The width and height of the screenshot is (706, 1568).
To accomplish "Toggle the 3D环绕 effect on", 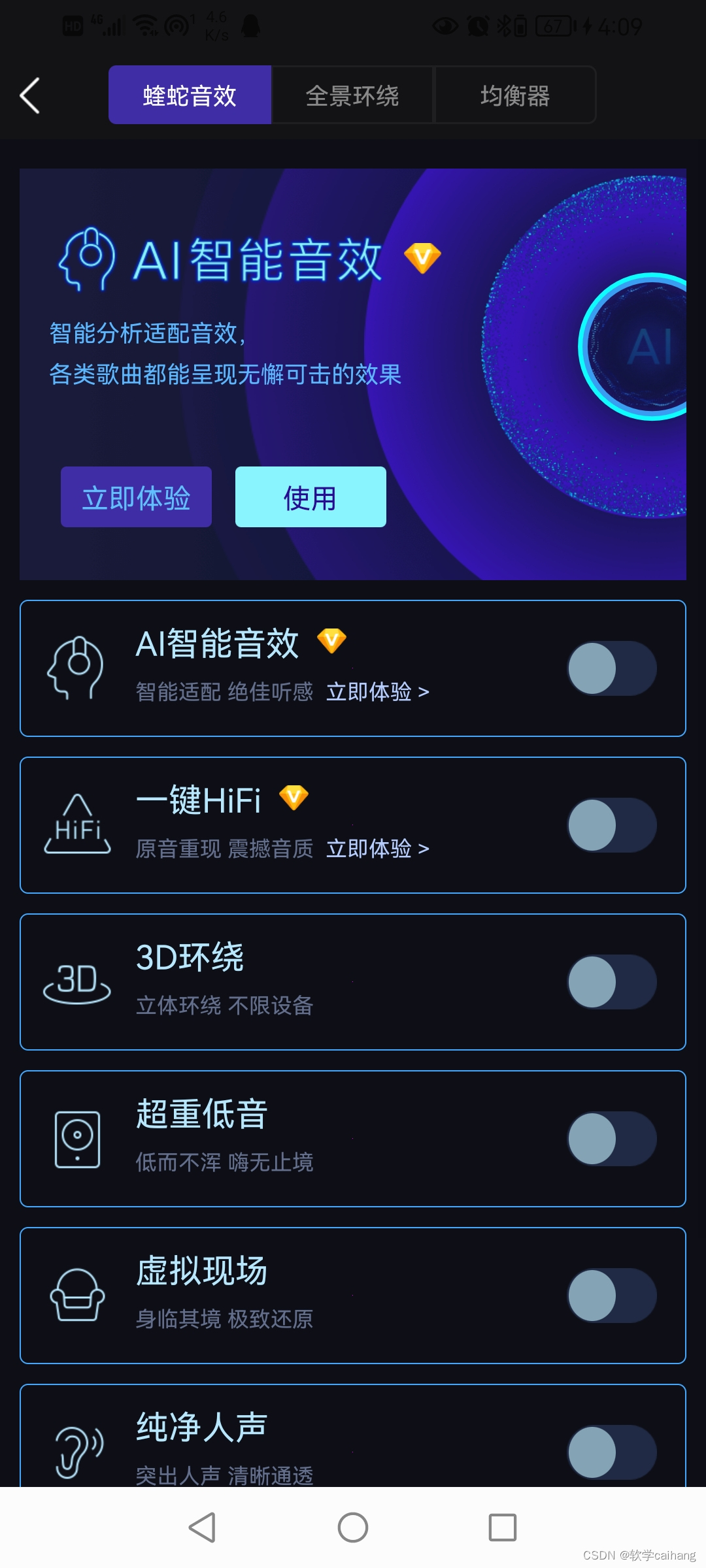I will [x=612, y=982].
